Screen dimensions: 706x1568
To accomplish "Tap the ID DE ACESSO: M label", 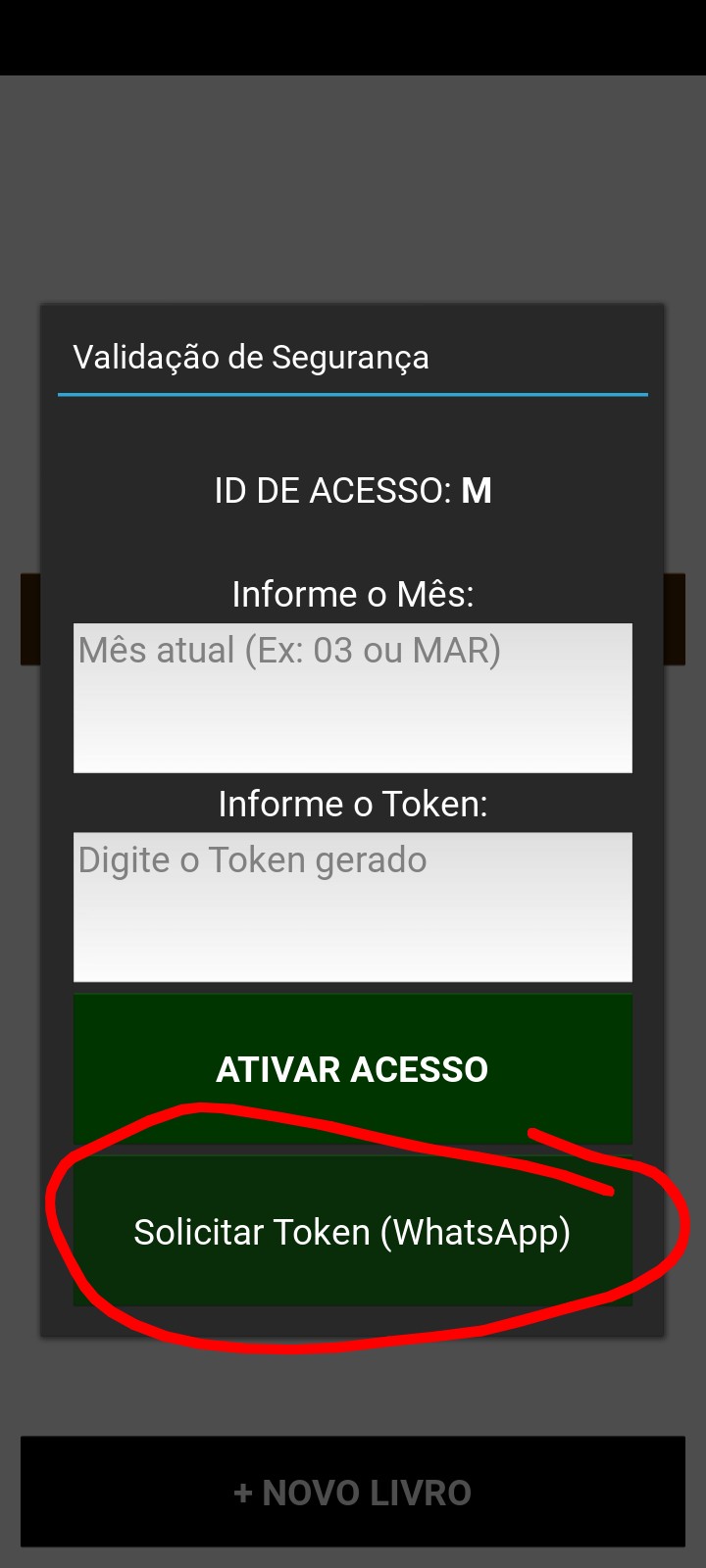I will point(353,490).
